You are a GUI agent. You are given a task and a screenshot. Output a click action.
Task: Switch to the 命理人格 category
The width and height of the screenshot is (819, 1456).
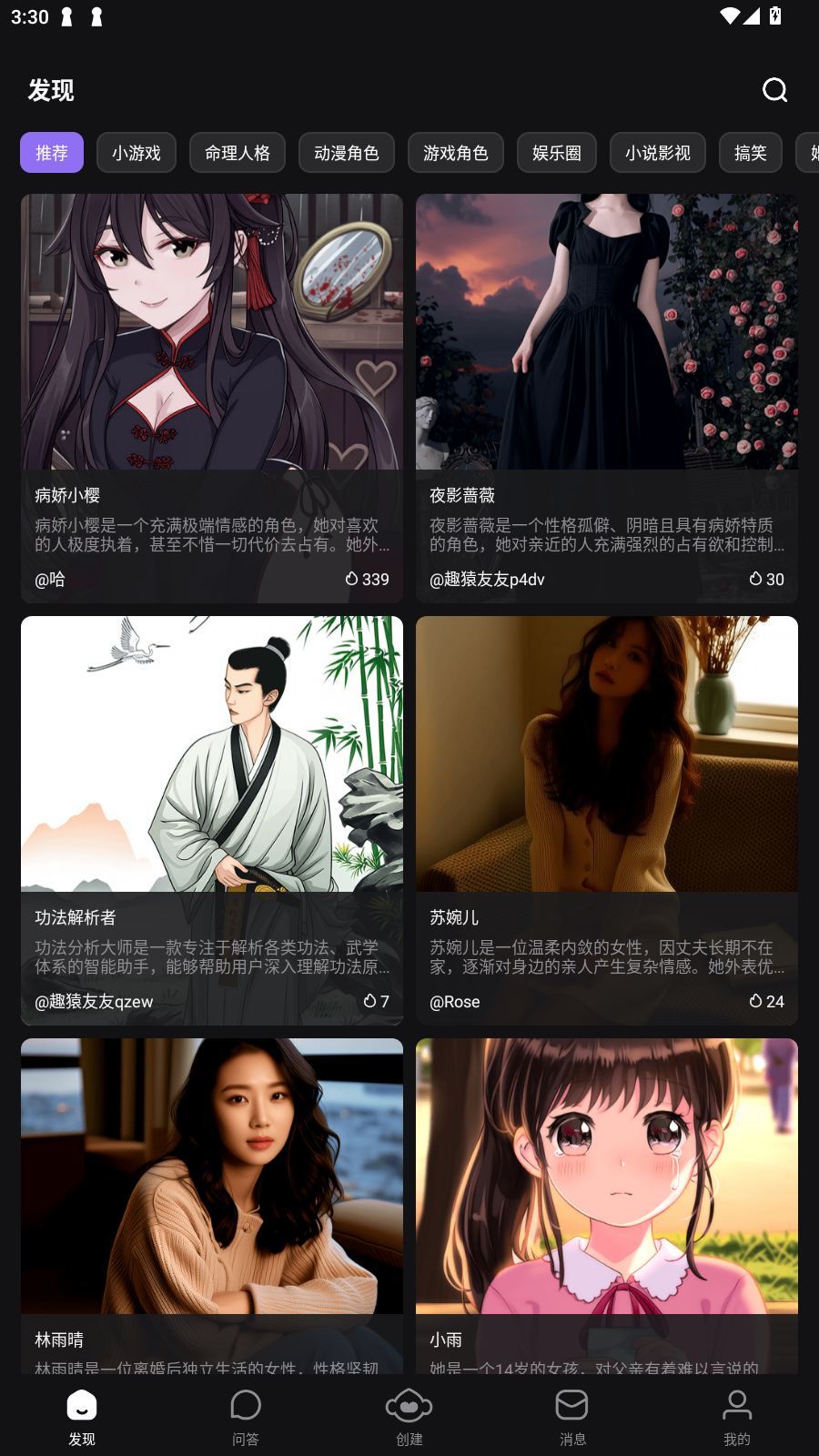point(237,153)
